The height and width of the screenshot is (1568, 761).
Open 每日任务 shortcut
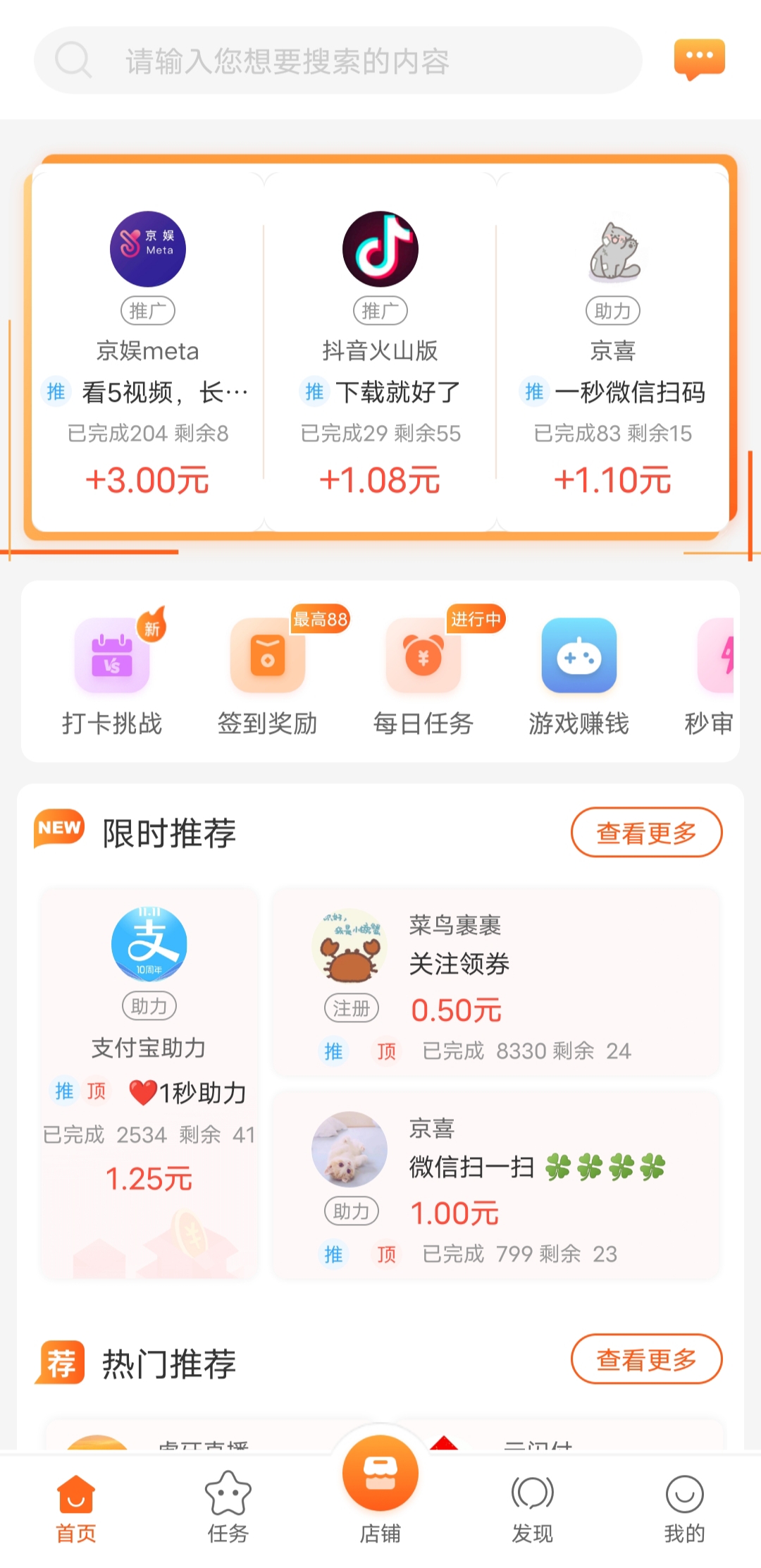pos(423,673)
